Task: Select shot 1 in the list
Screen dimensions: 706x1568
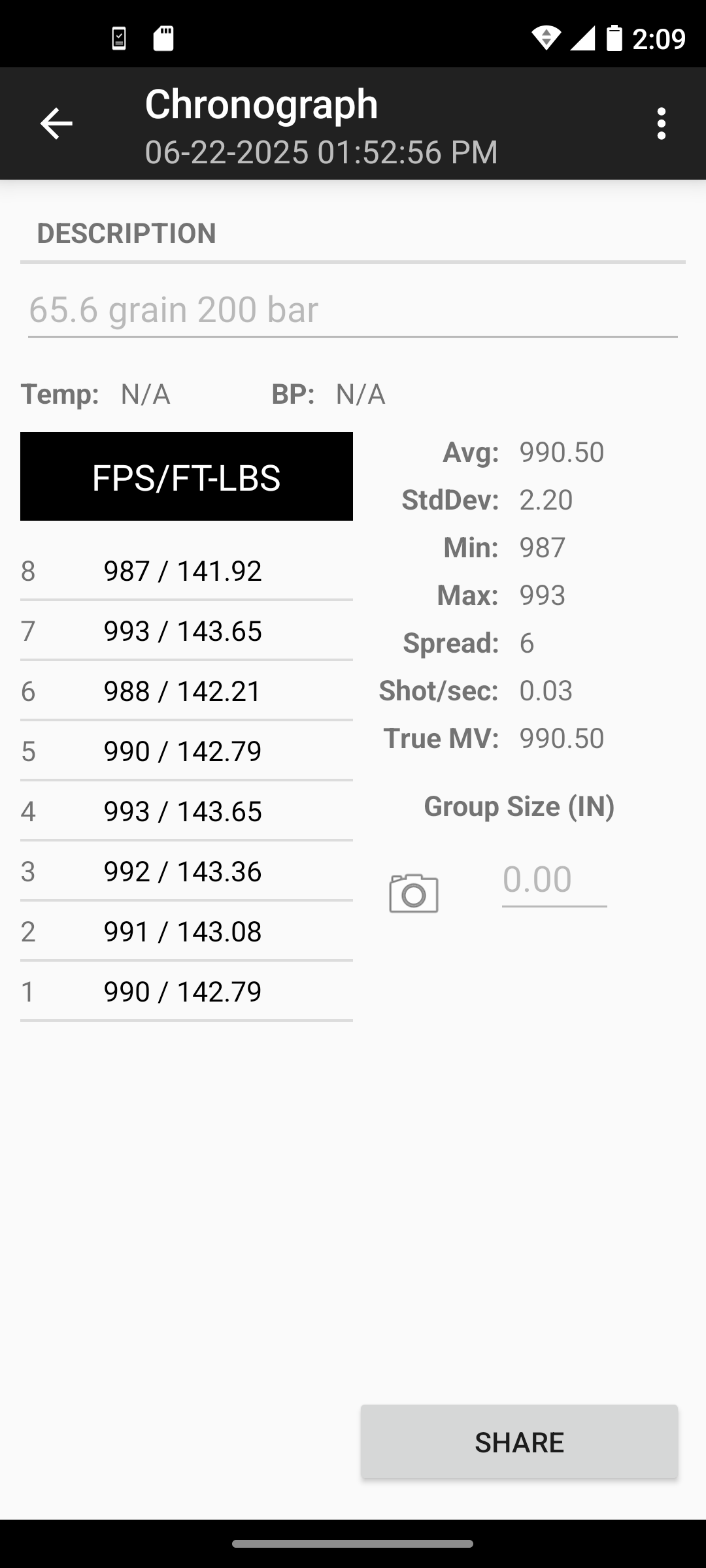Action: (186, 992)
